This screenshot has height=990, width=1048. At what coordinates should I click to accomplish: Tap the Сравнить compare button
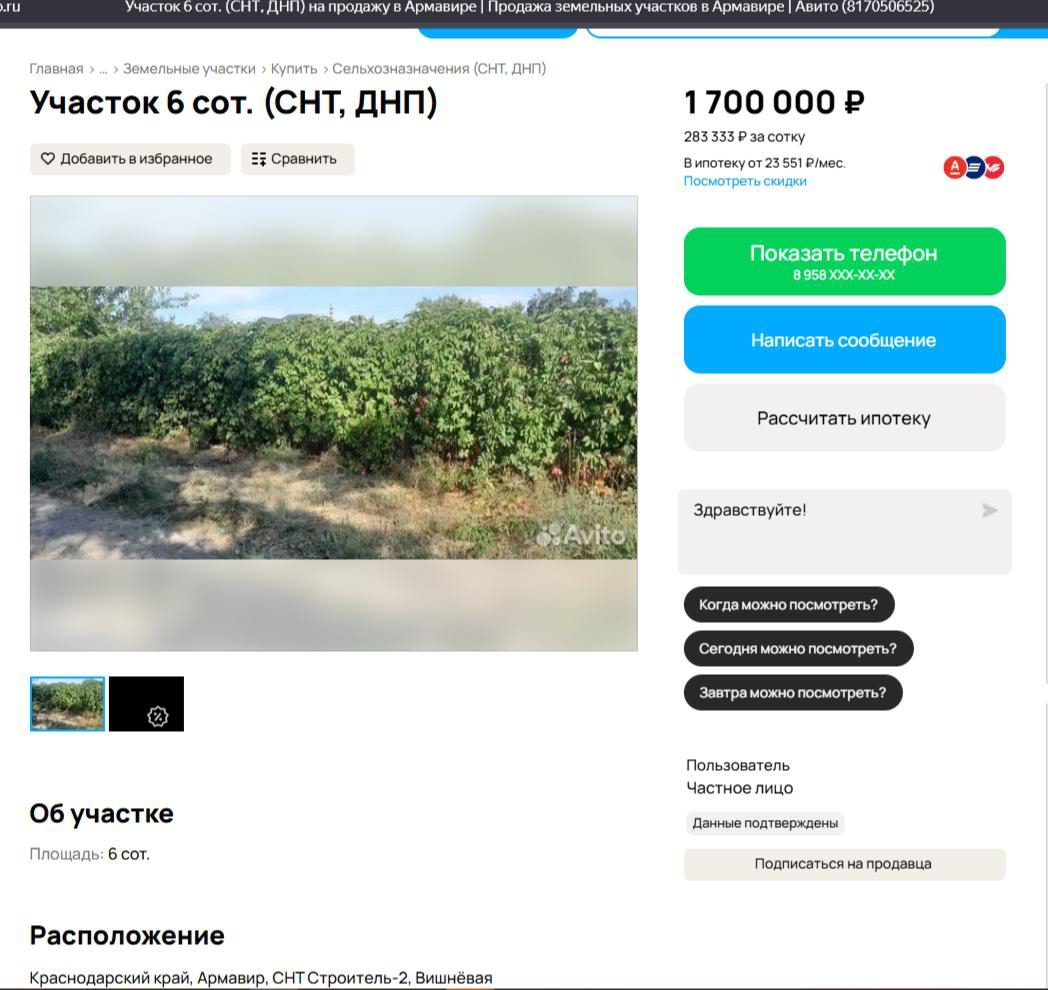pos(297,159)
